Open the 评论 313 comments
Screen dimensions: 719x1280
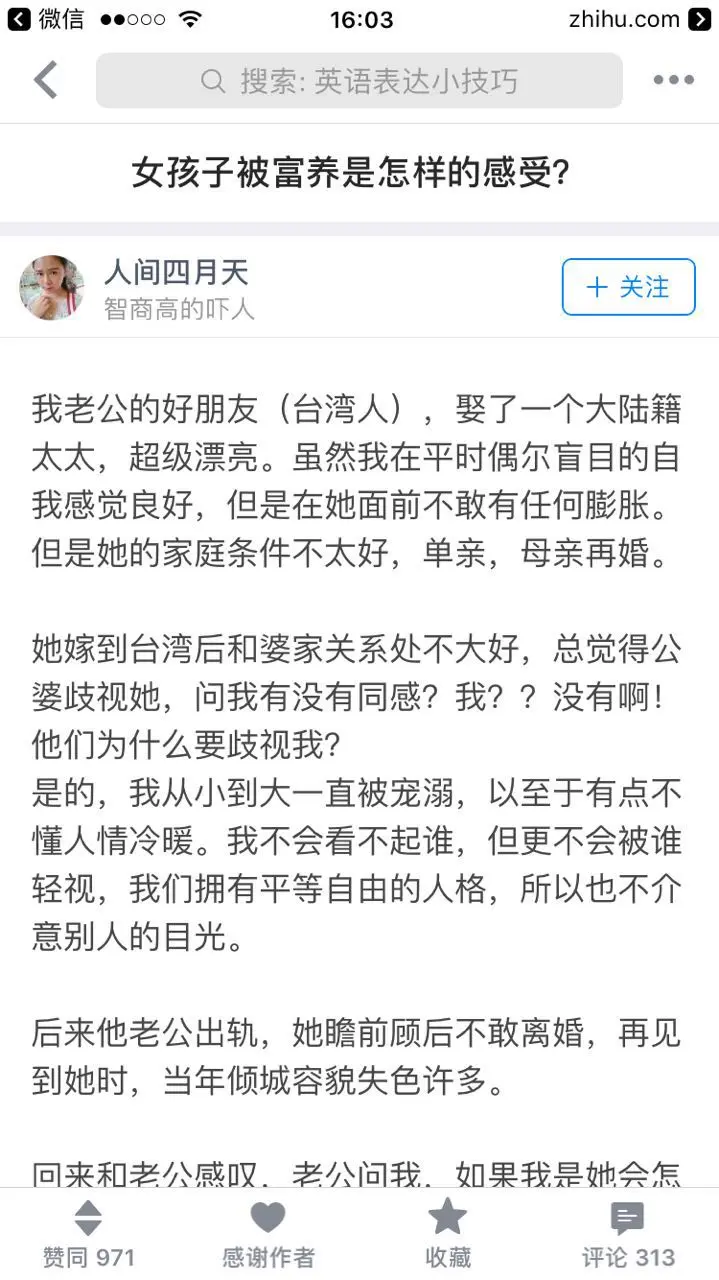(x=628, y=1235)
